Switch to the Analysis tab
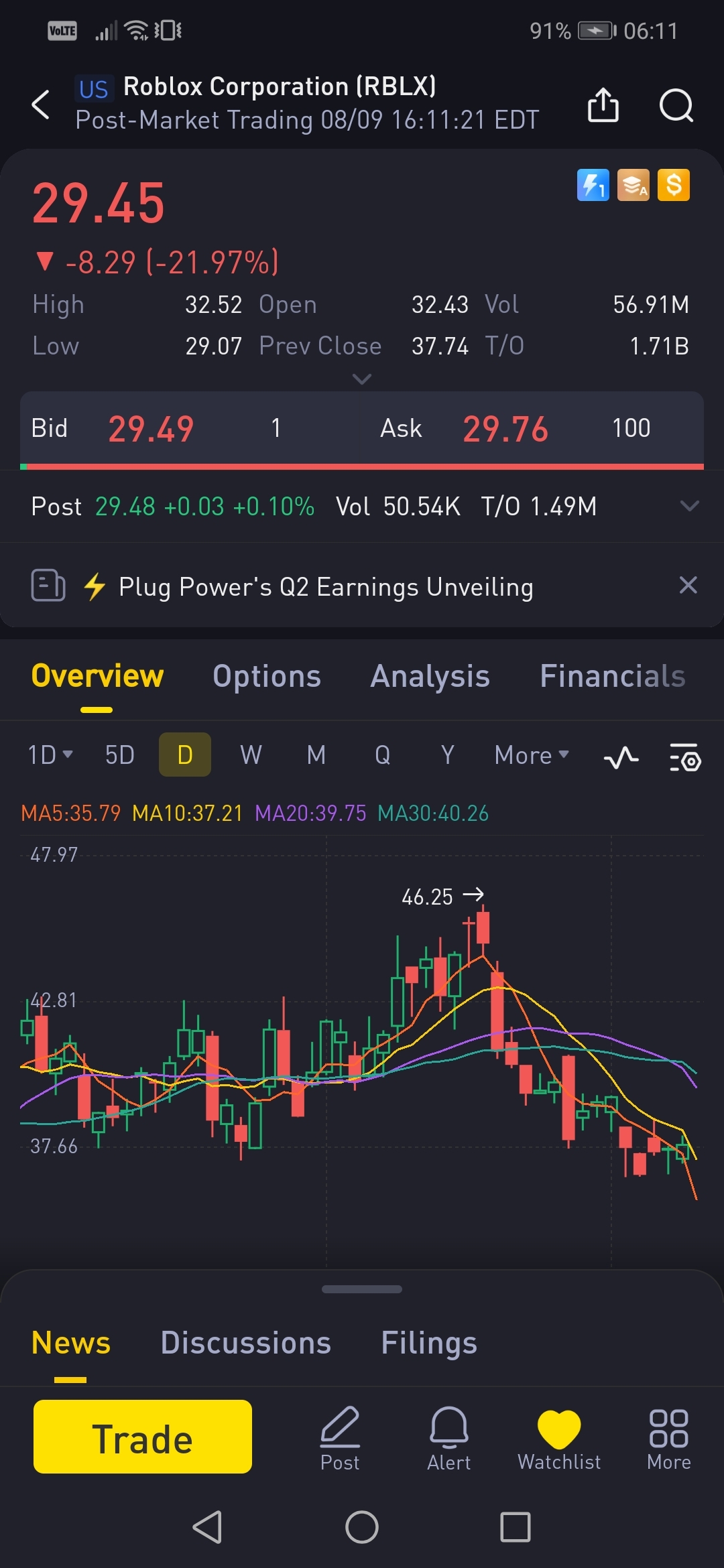The width and height of the screenshot is (724, 1568). (x=430, y=676)
